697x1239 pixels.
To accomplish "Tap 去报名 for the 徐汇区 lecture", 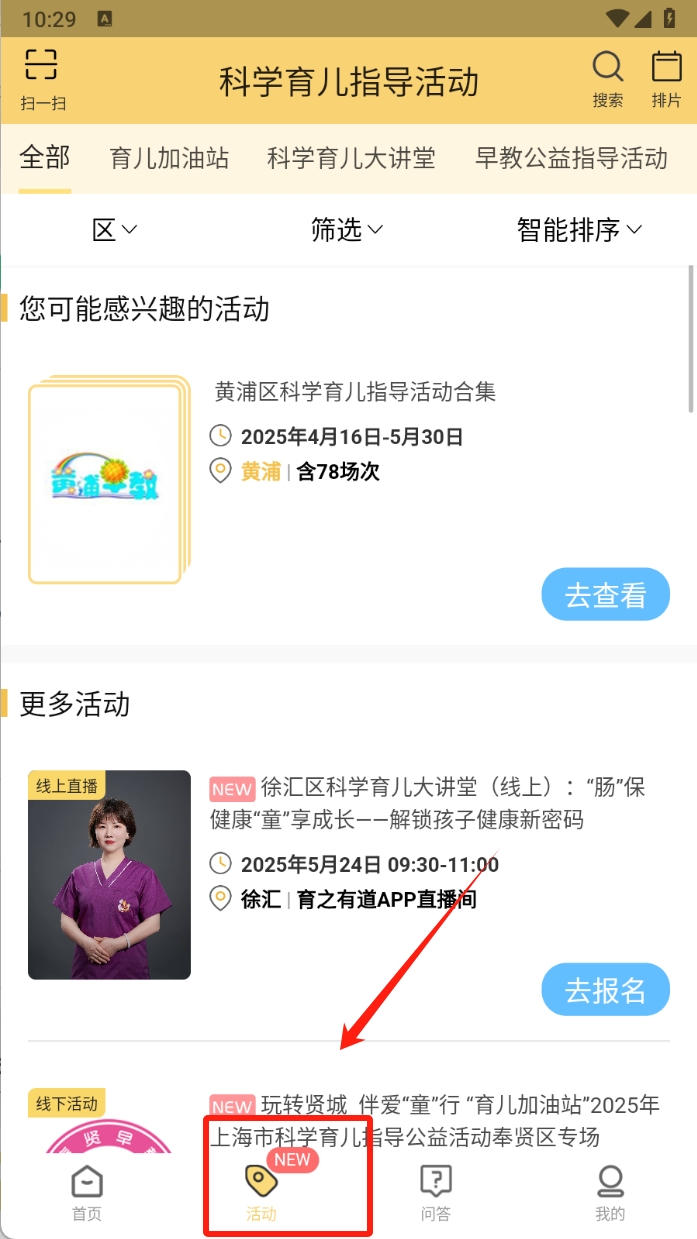I will 605,990.
